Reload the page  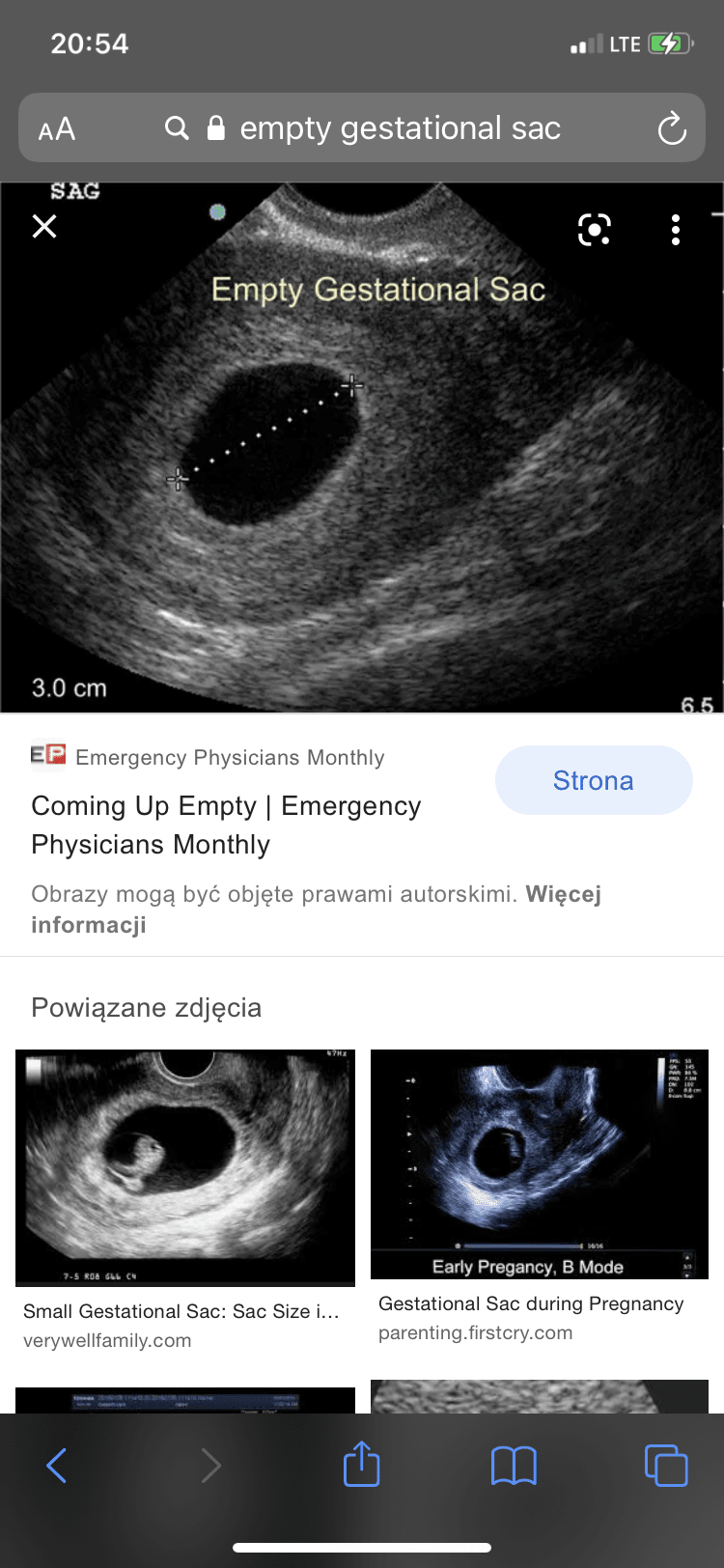671,128
